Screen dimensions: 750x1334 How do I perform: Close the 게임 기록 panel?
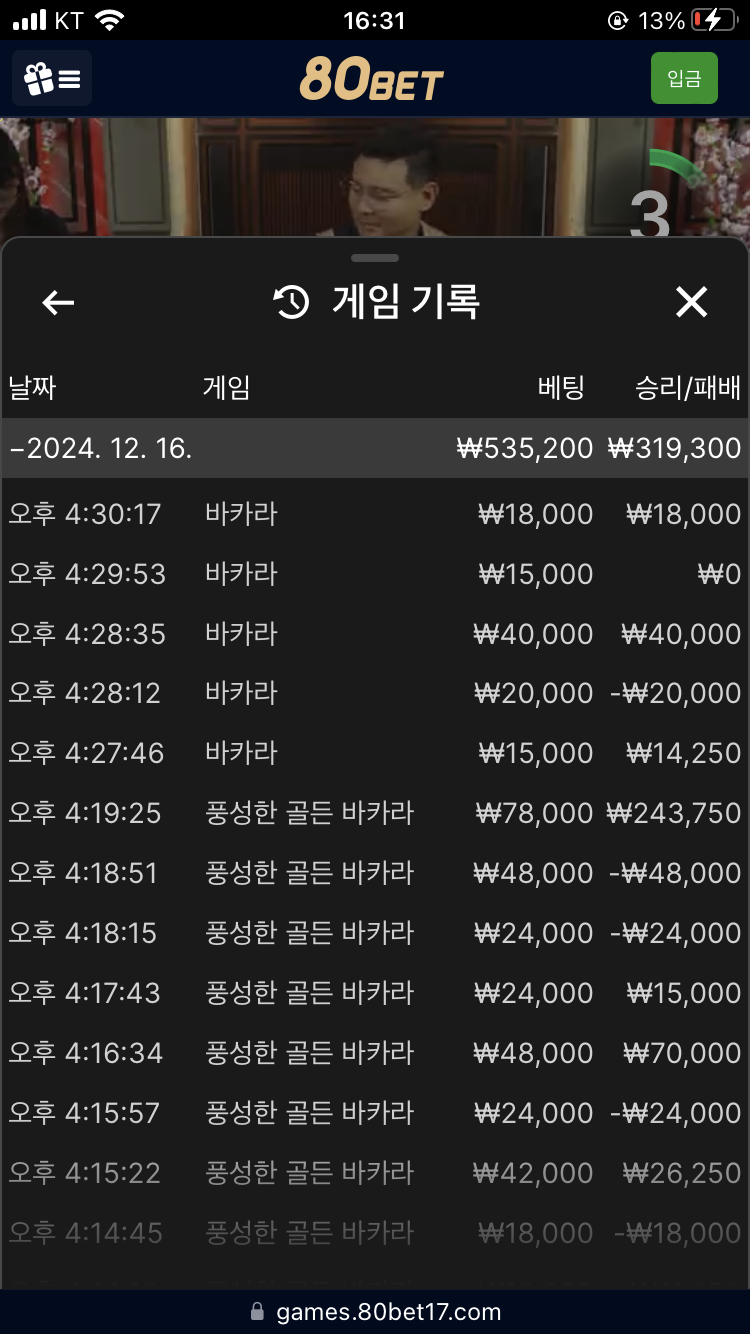click(x=691, y=302)
